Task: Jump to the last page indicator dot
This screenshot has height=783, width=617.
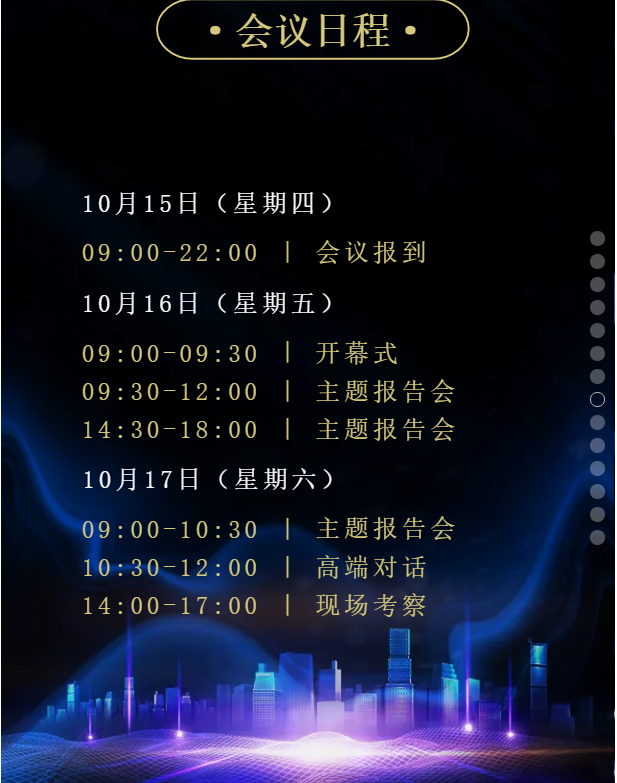Action: pyautogui.click(x=597, y=537)
